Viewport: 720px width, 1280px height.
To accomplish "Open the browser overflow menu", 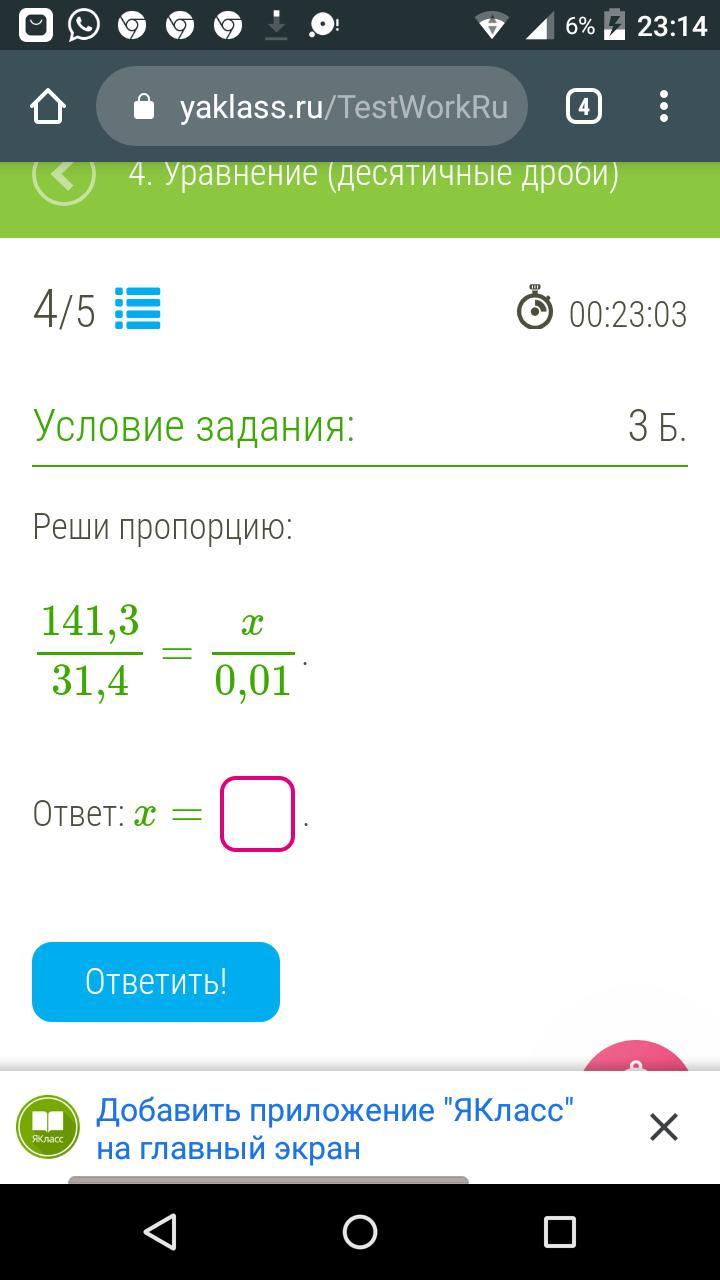I will pos(664,107).
